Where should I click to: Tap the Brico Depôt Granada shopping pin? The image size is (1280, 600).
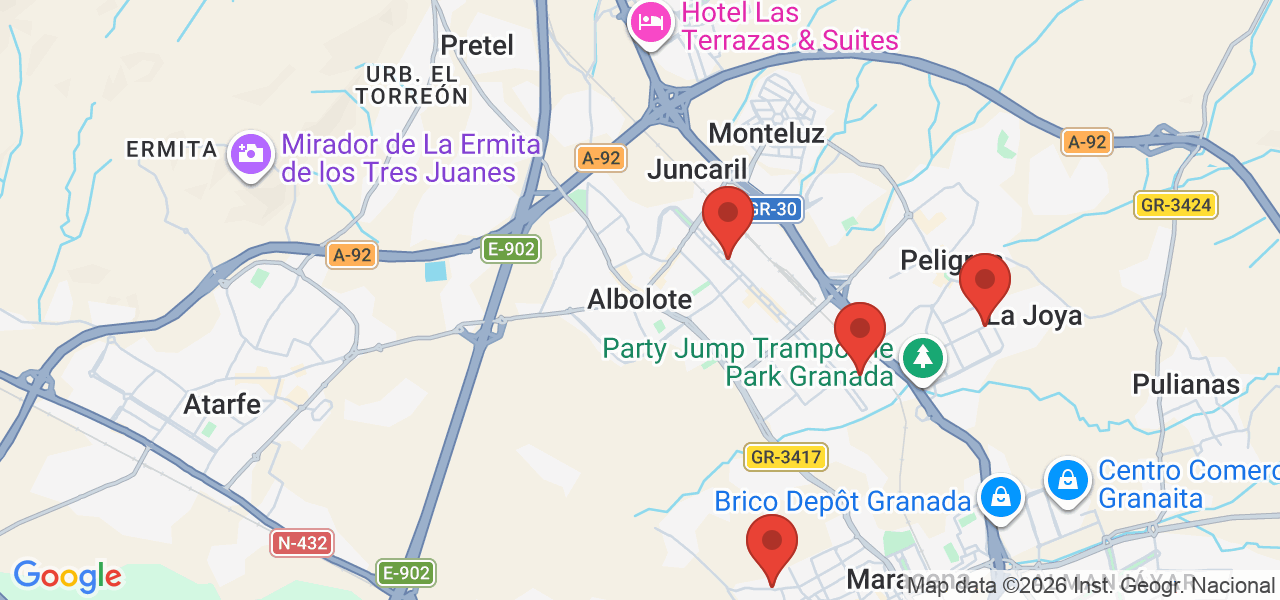pyautogui.click(x=998, y=494)
